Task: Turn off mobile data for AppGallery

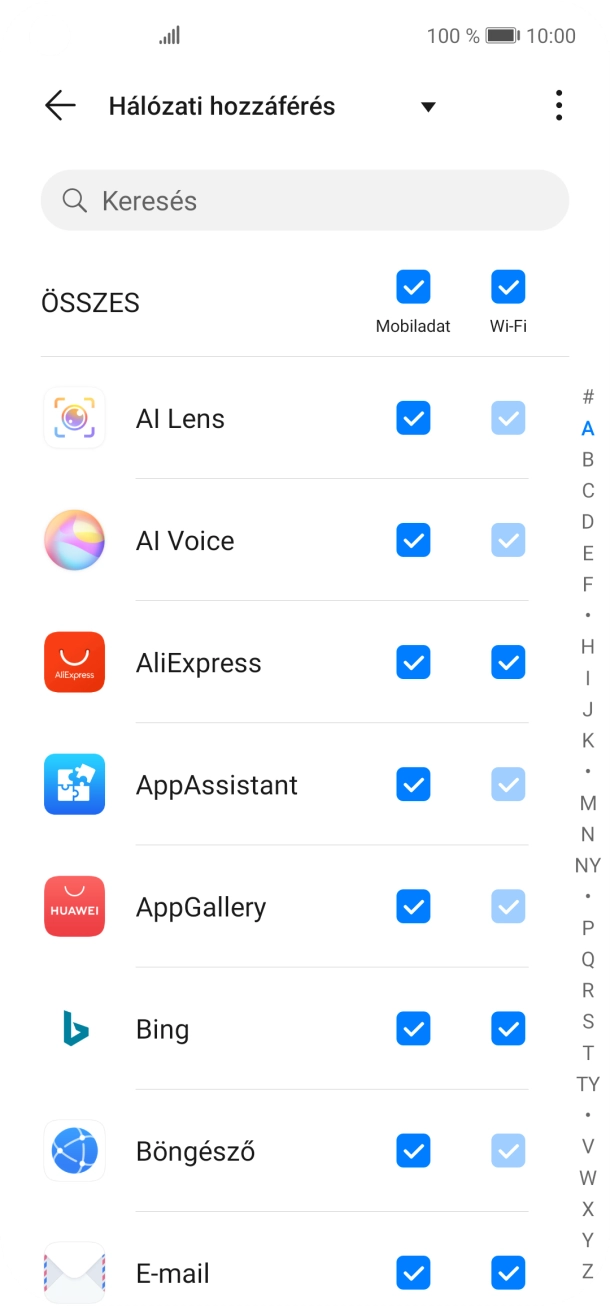Action: coord(413,907)
